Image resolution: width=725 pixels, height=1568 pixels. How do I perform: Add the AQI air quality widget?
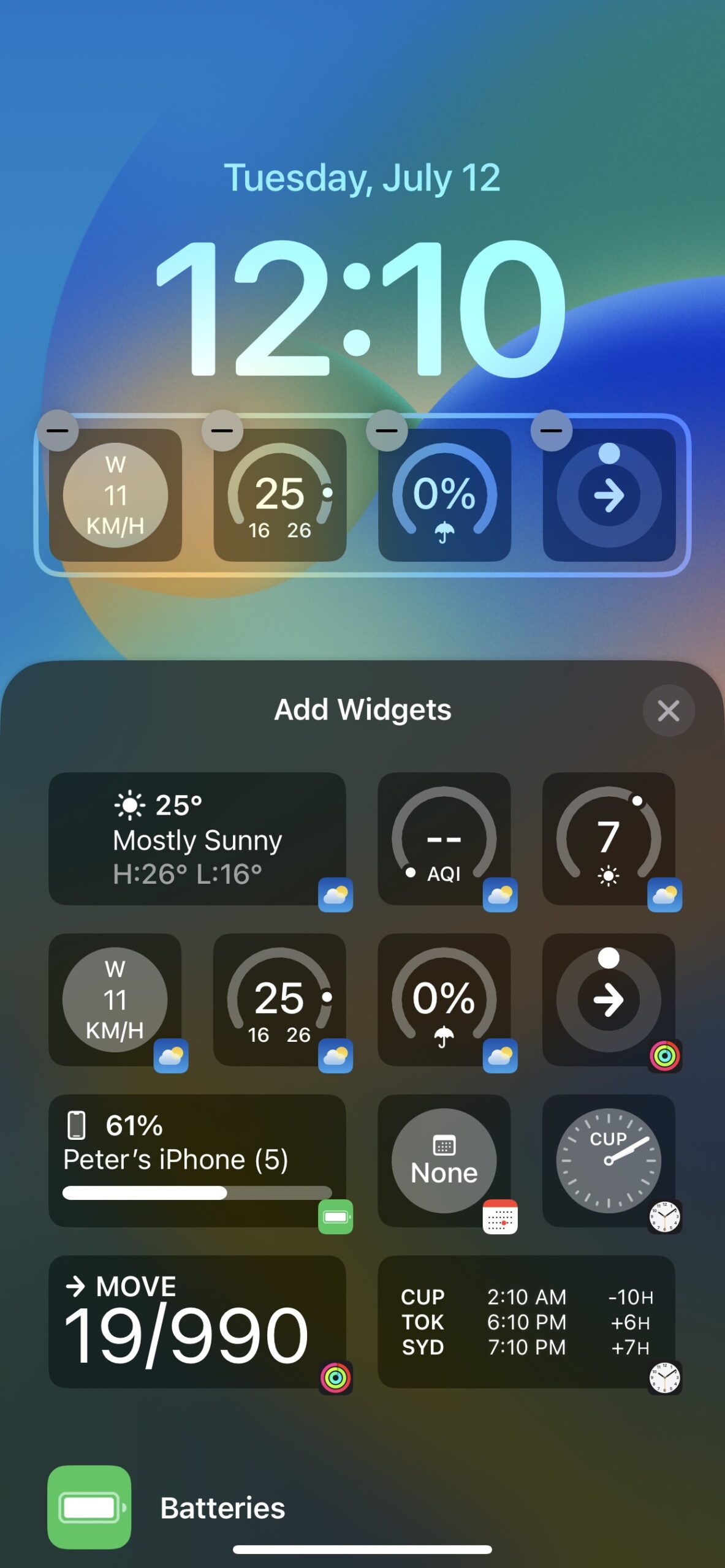tap(444, 839)
